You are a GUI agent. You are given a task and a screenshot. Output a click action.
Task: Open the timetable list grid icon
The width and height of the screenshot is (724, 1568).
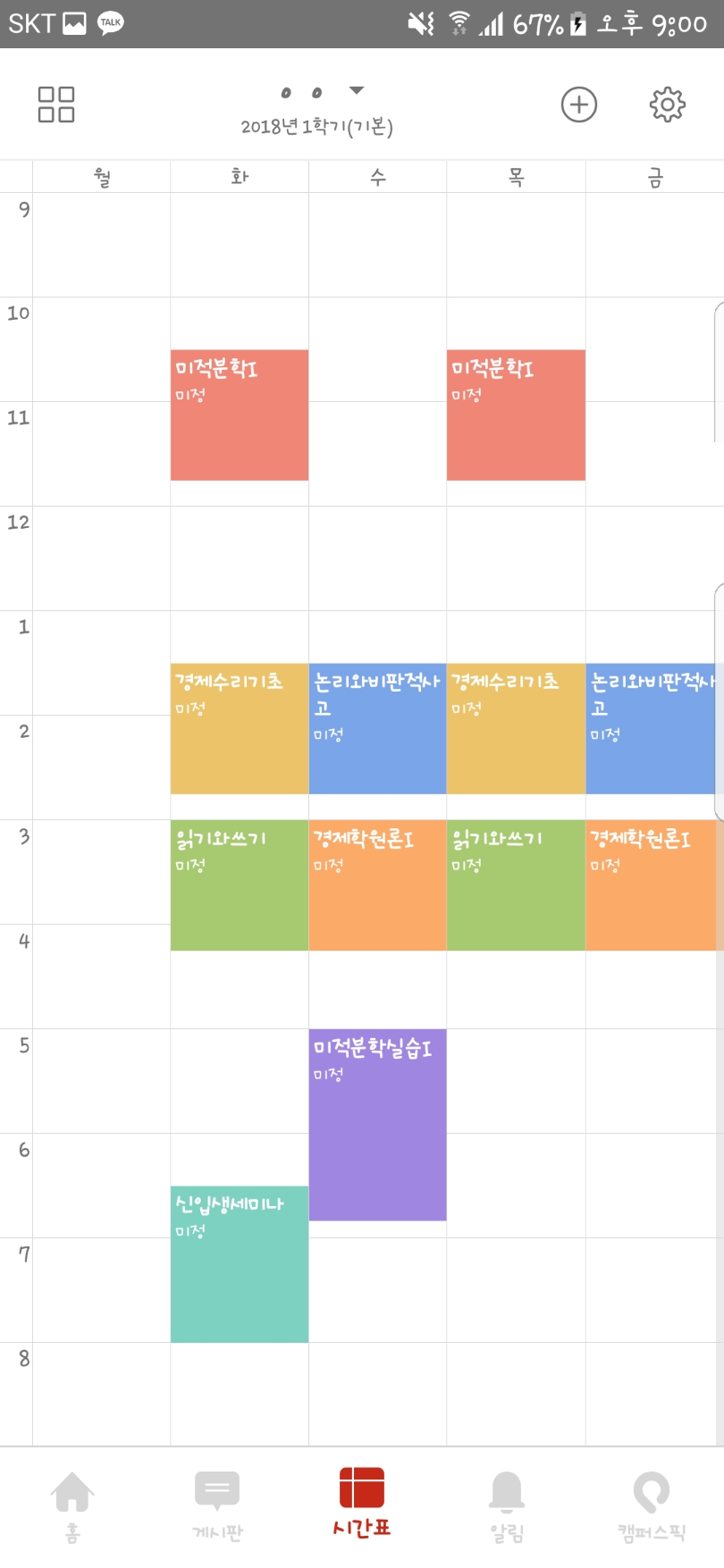[55, 105]
